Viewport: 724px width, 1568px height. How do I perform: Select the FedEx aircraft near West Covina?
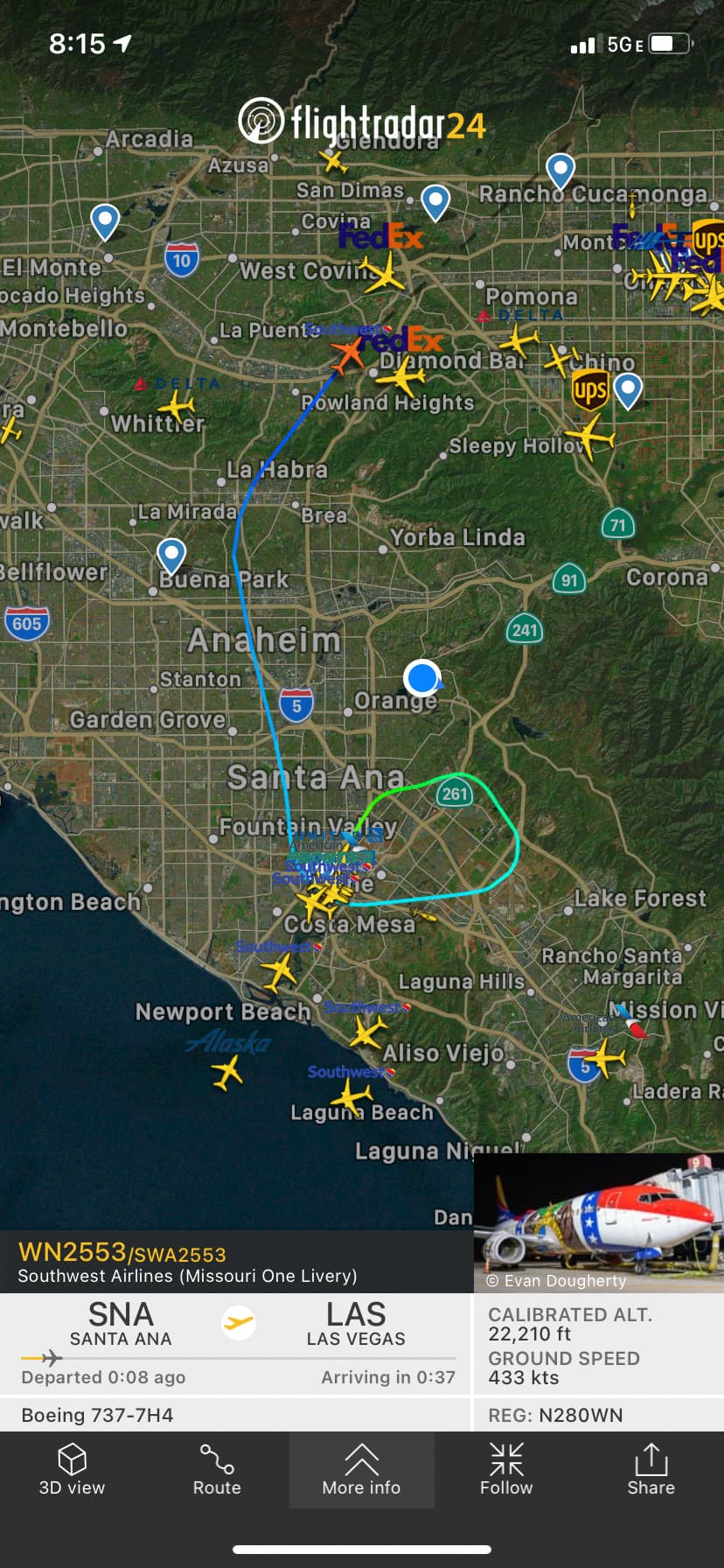tap(385, 273)
